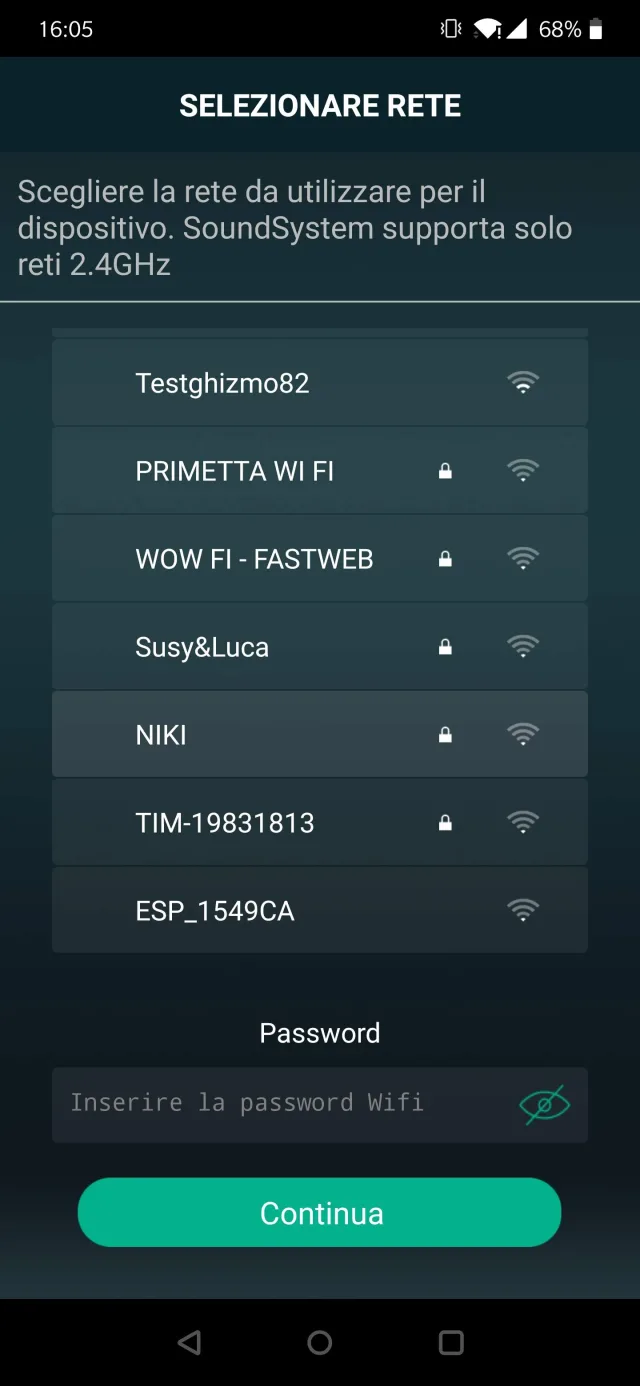
Task: Select the Testghizmo82 network
Action: pos(320,383)
